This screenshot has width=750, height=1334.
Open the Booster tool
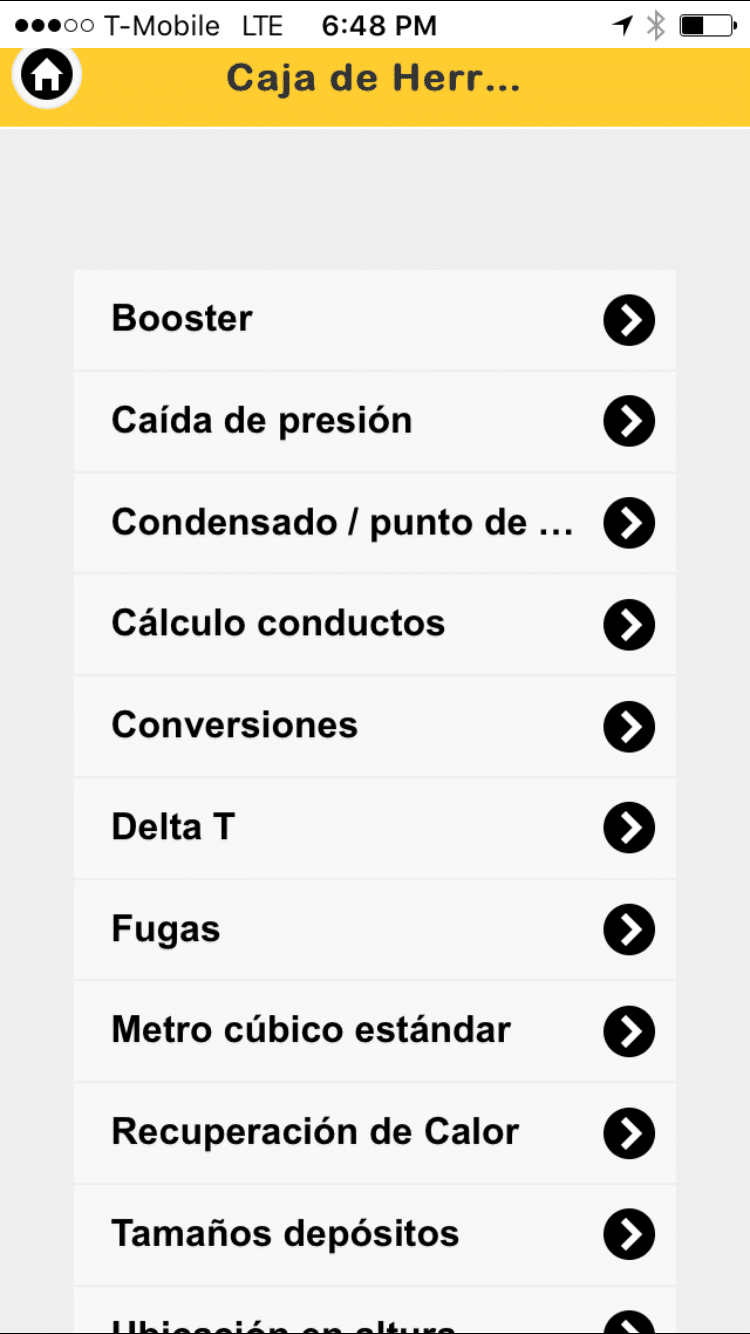pyautogui.click(x=374, y=320)
